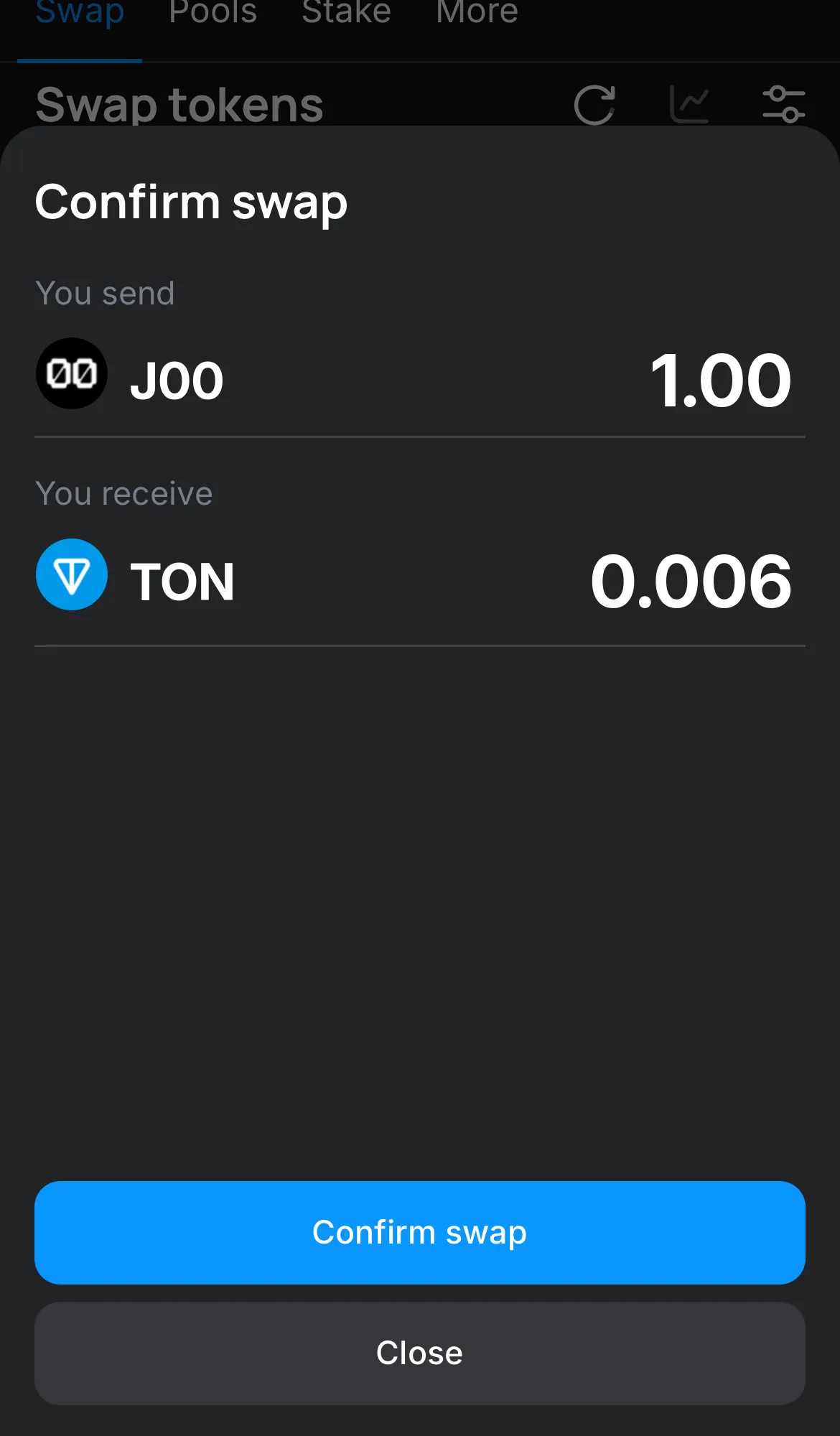Image resolution: width=840 pixels, height=1436 pixels.
Task: Select the Swap tab
Action: click(x=80, y=13)
